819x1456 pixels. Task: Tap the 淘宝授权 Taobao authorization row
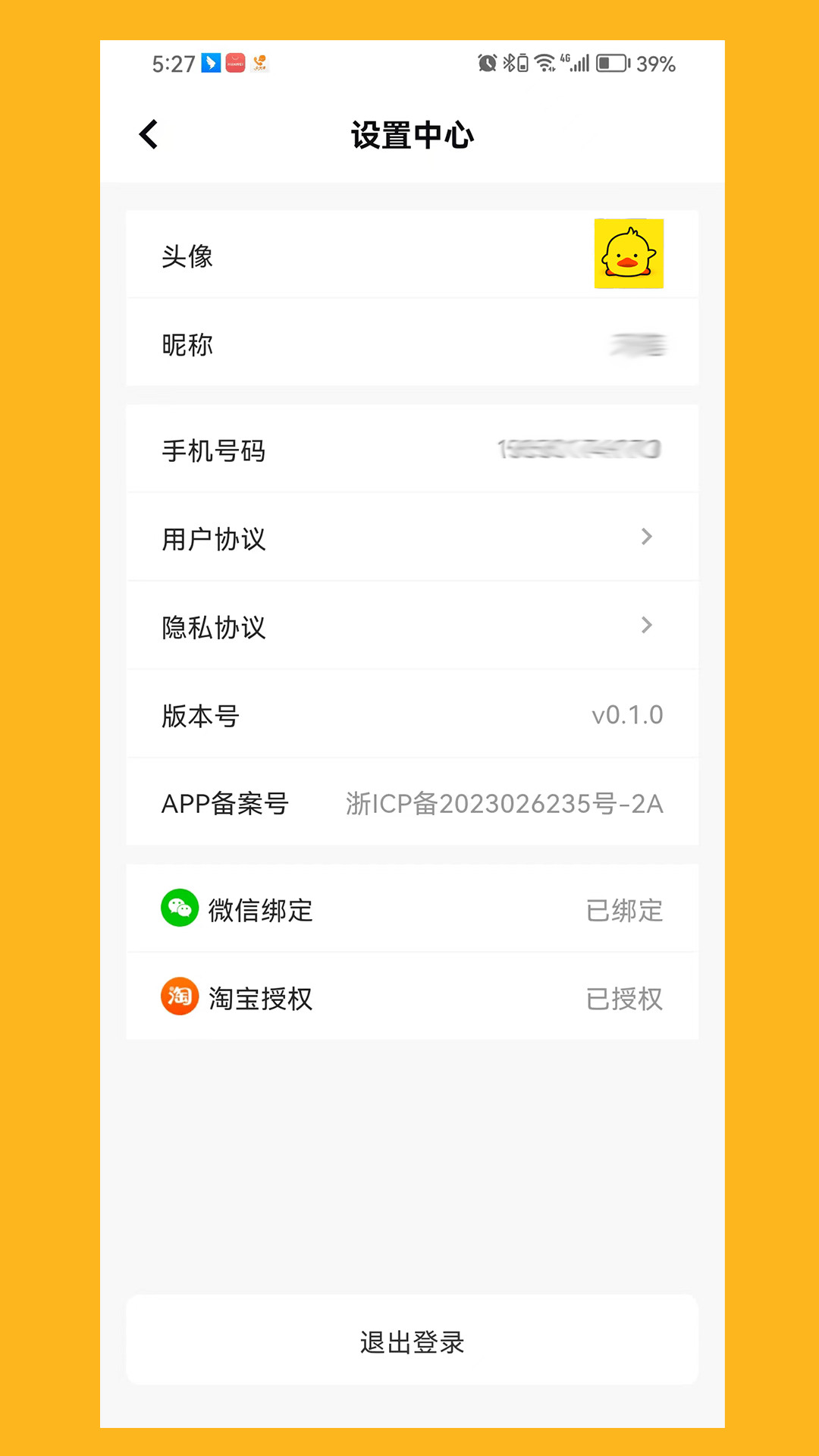[x=412, y=997]
